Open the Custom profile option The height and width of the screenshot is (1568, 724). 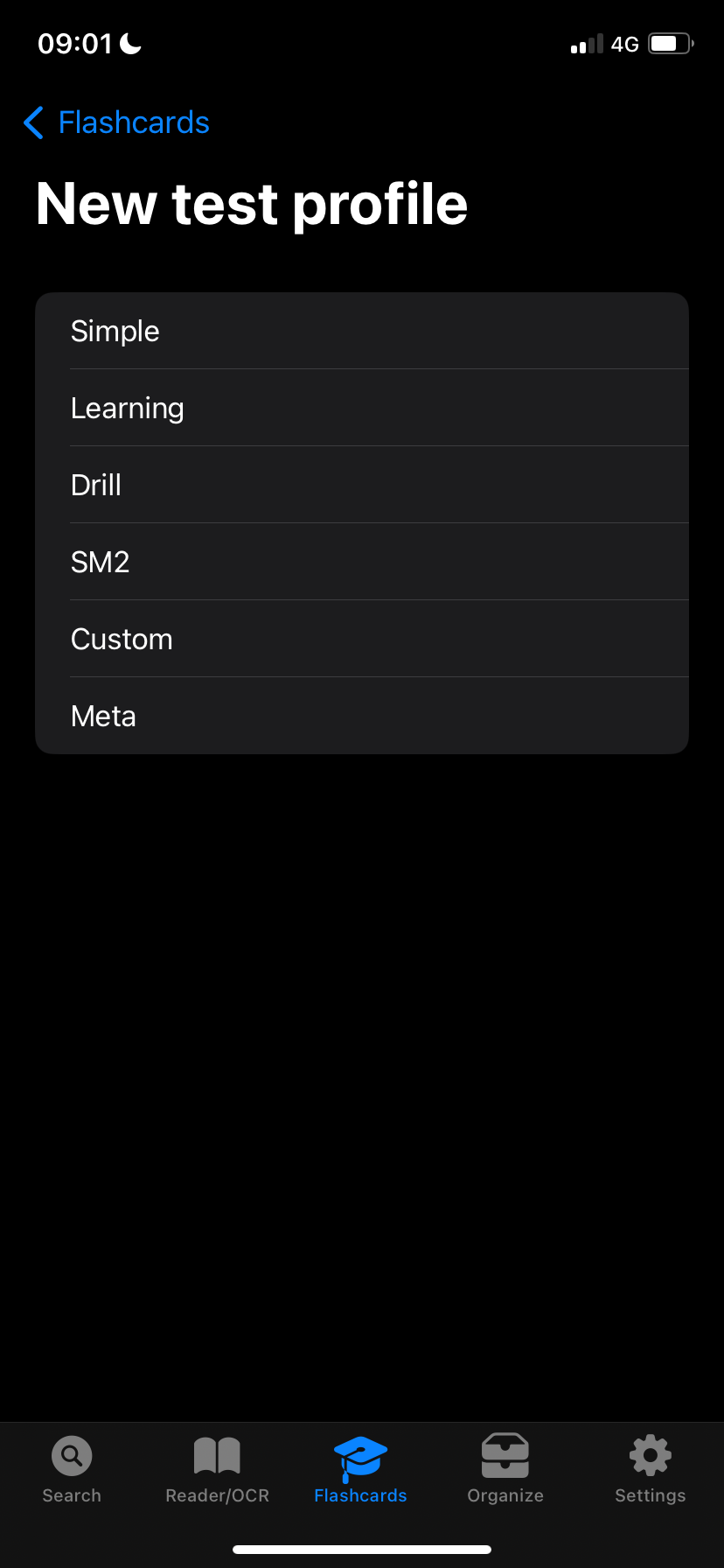tap(362, 639)
